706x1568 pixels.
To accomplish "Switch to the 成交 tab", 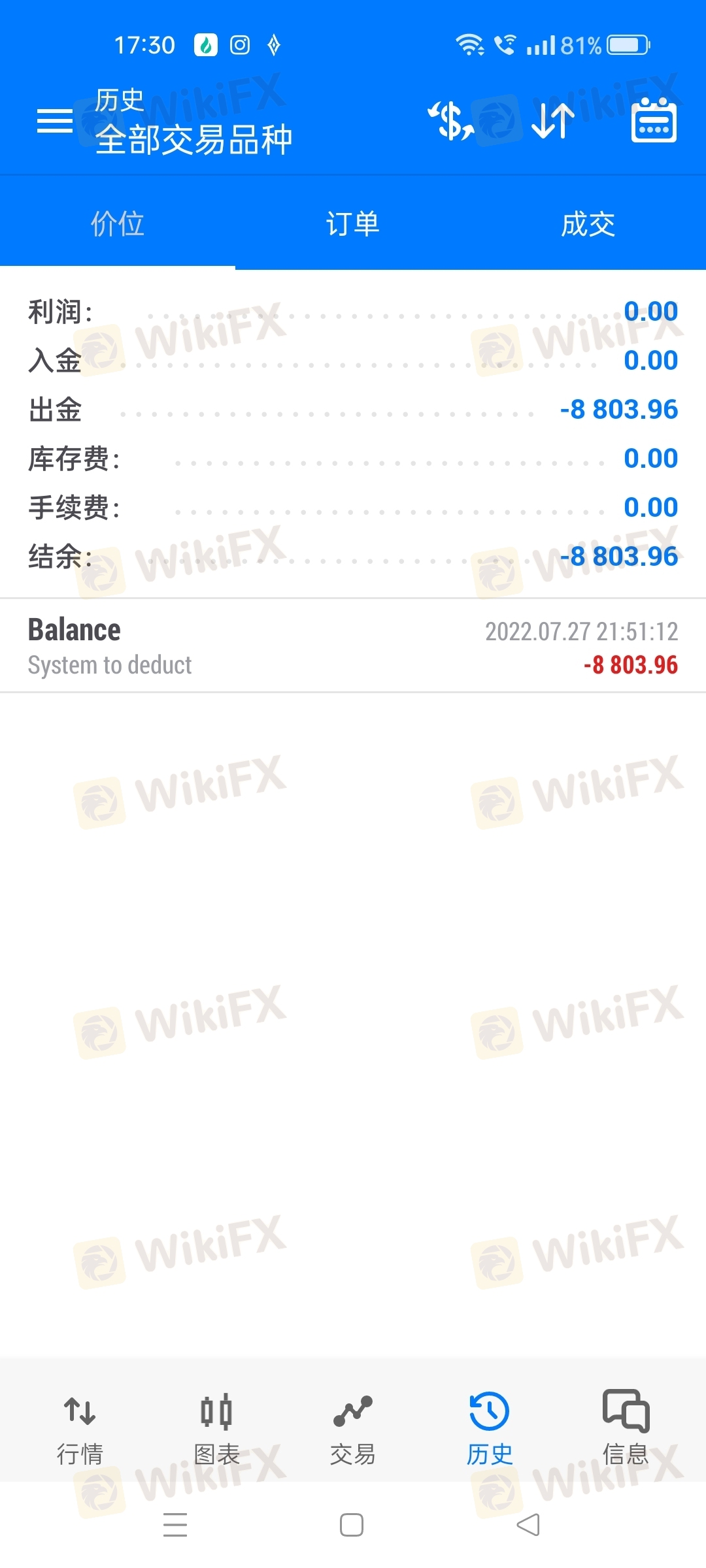I will [x=588, y=224].
